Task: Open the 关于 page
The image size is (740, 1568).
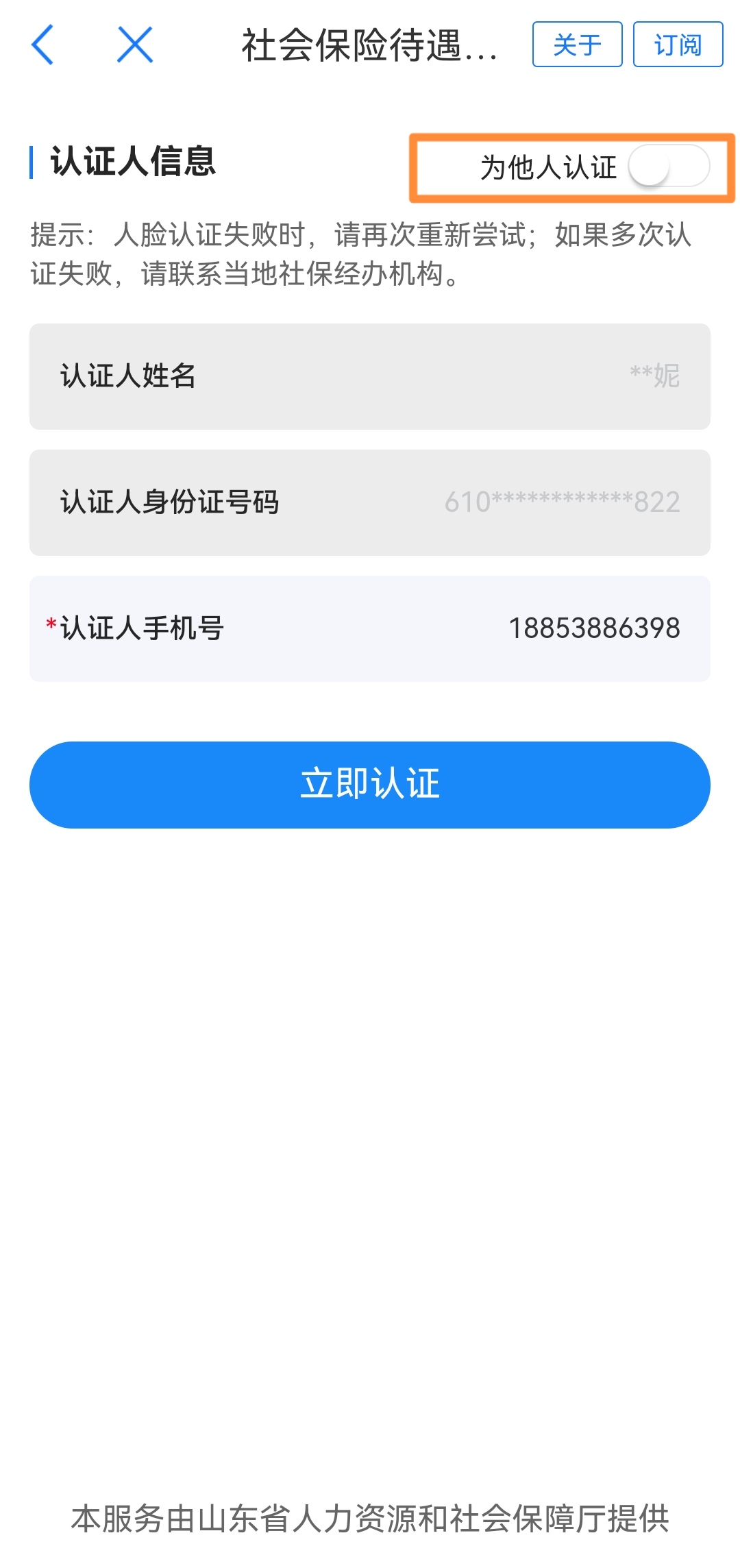Action: click(x=577, y=45)
